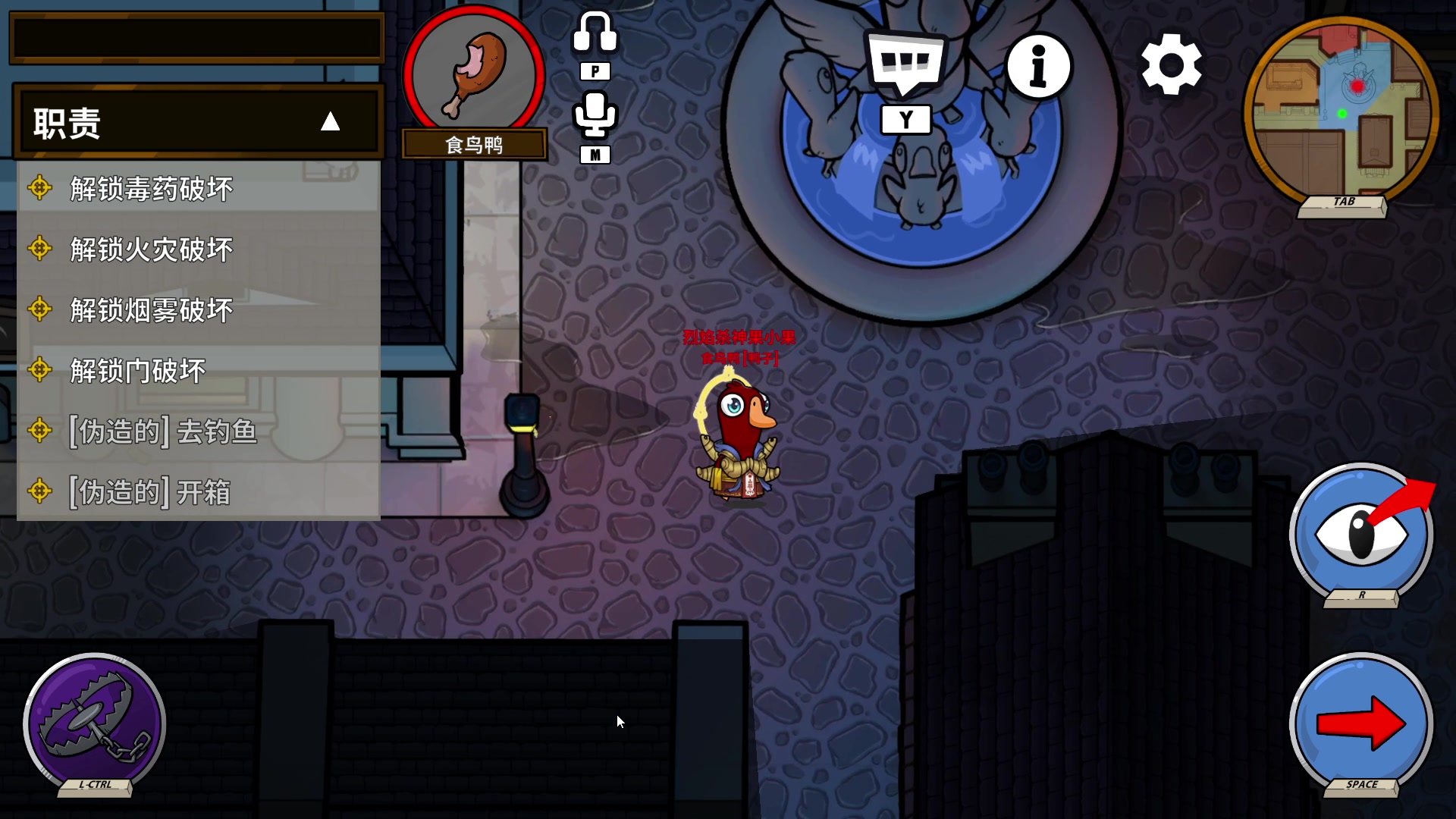Image resolution: width=1456 pixels, height=819 pixels.
Task: Open the 食鸟鸭 role icon
Action: [474, 74]
